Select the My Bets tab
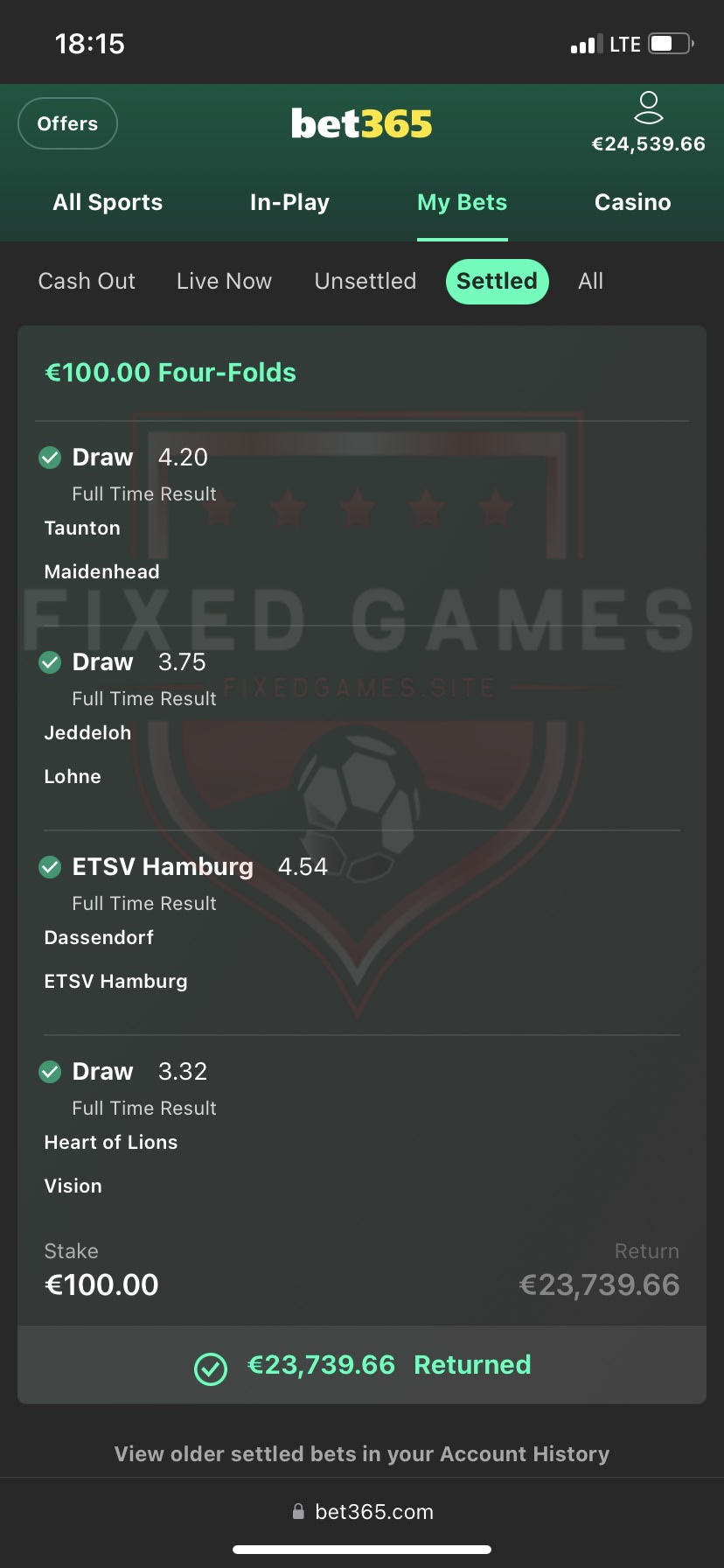Image resolution: width=724 pixels, height=1568 pixels. [462, 202]
